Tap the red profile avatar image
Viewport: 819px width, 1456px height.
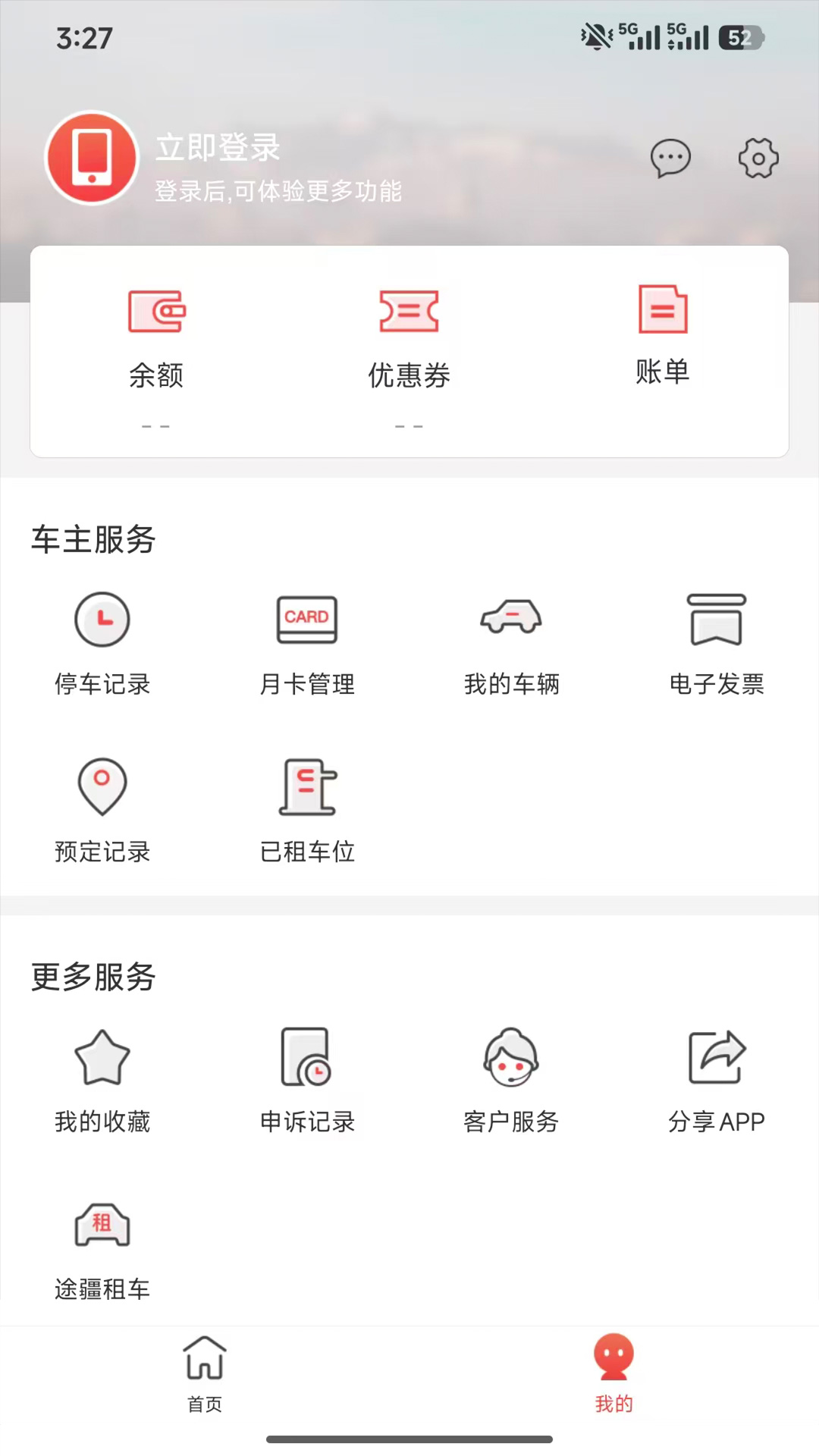[x=90, y=159]
